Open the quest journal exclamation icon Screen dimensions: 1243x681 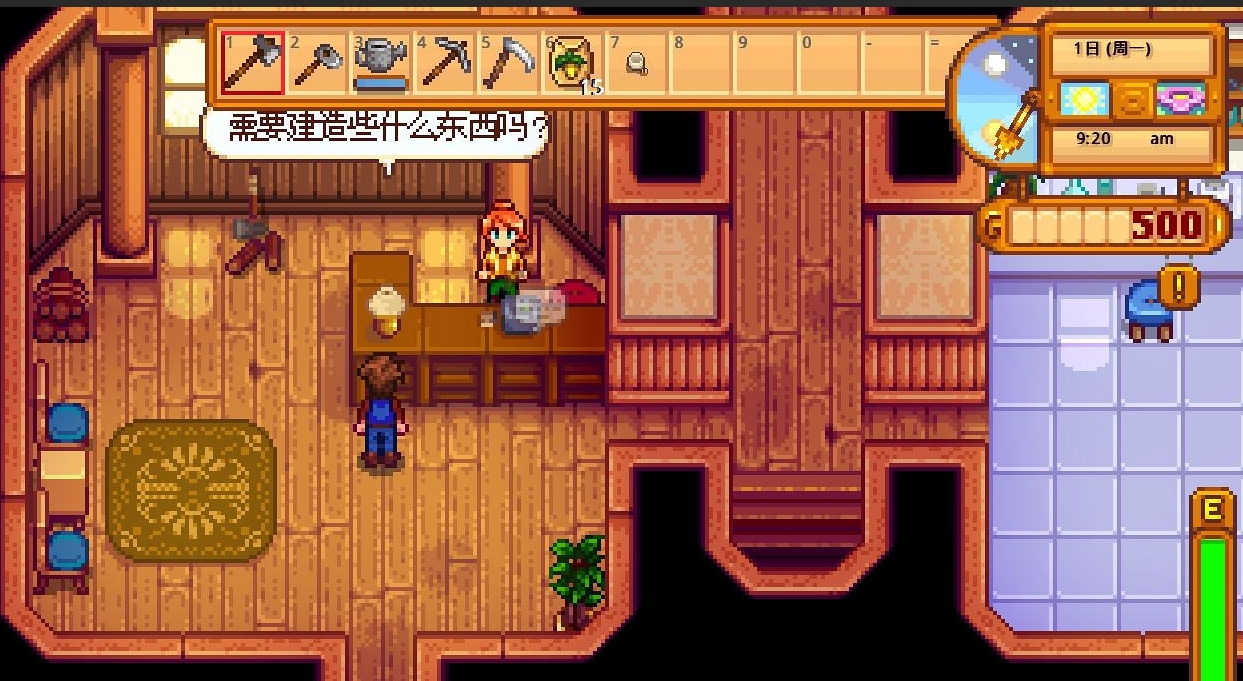(1180, 288)
